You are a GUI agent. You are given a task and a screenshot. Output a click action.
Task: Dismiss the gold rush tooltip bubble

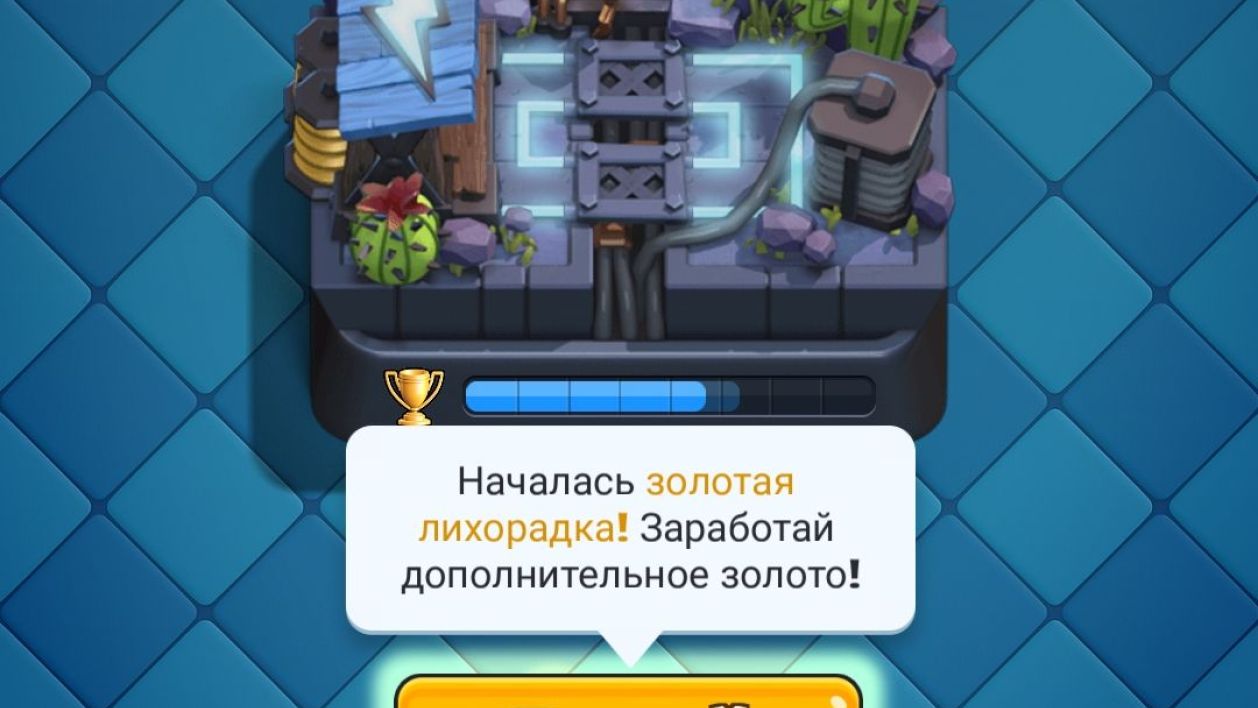pos(630,530)
